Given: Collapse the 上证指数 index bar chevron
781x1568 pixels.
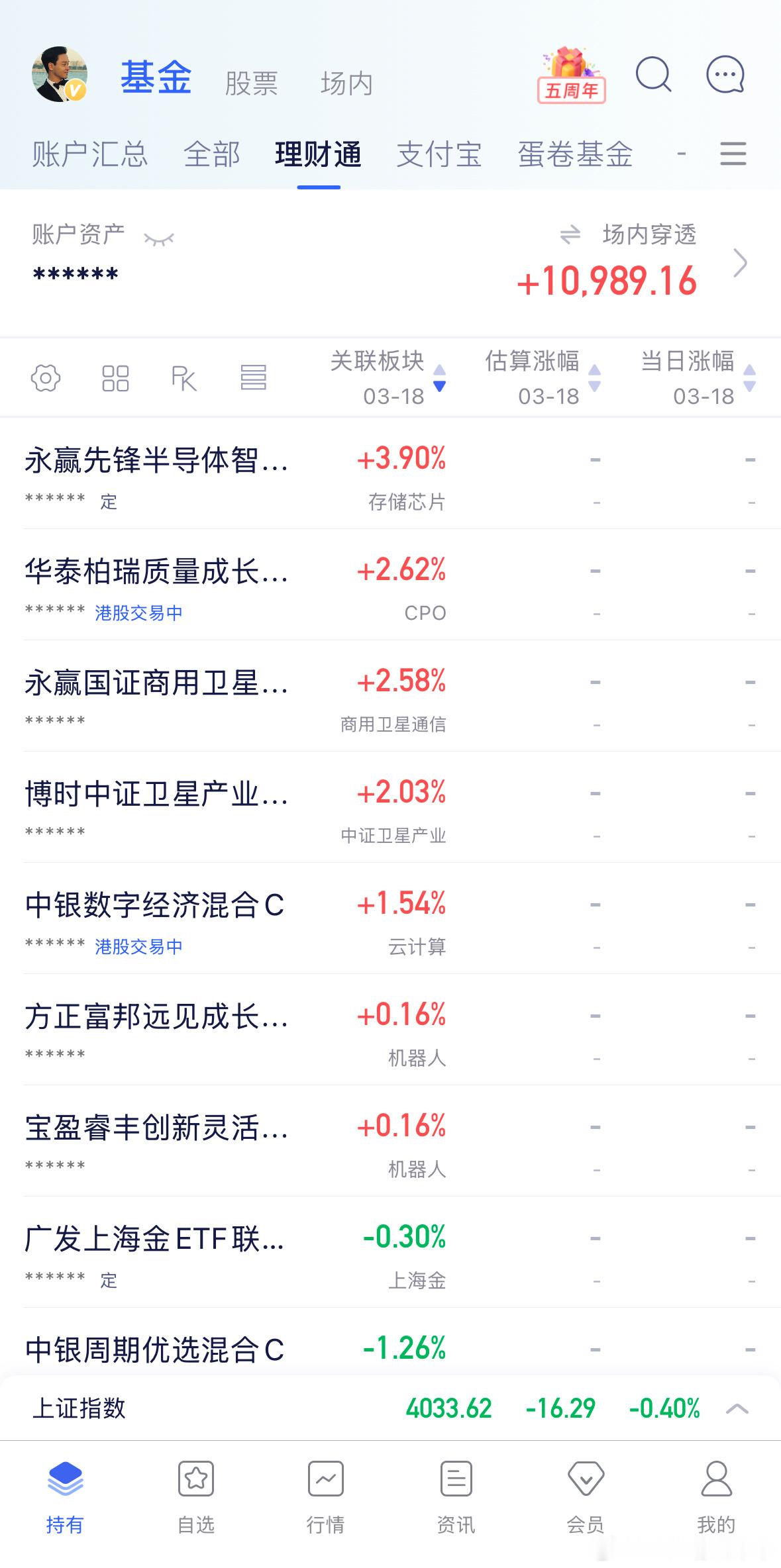Looking at the screenshot, I should pyautogui.click(x=737, y=1408).
